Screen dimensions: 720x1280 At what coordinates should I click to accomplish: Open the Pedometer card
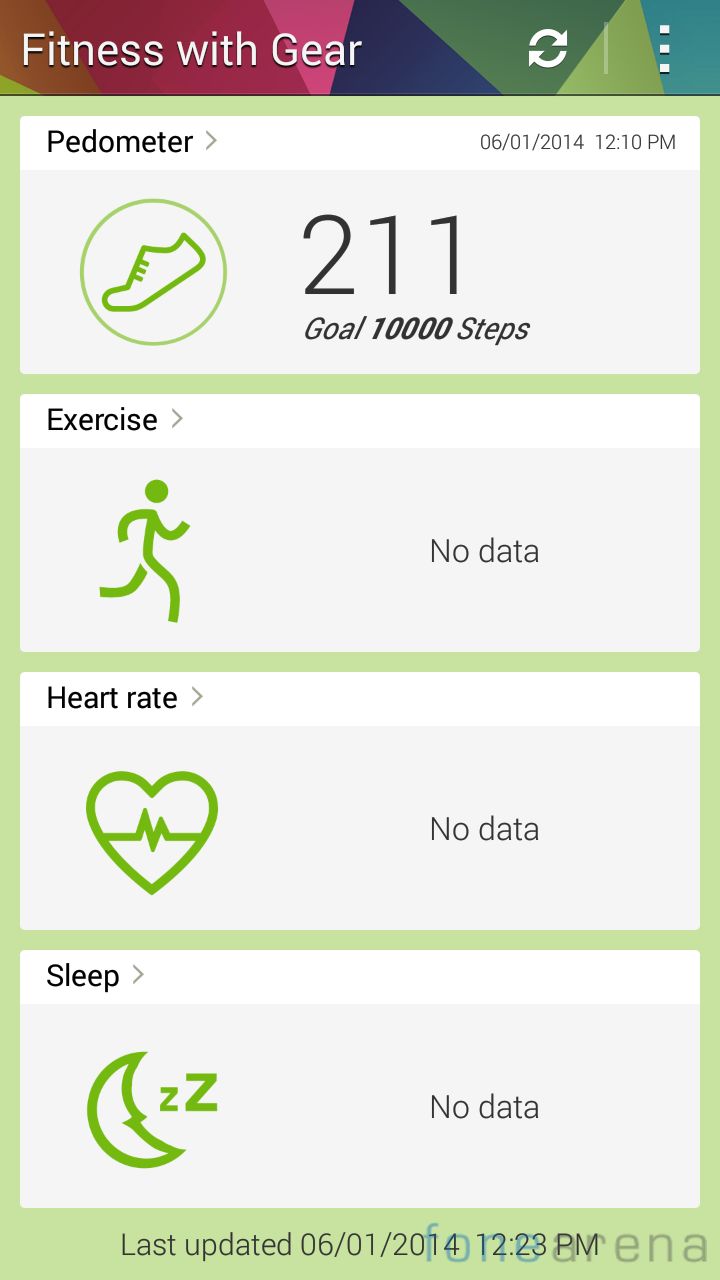tap(360, 244)
